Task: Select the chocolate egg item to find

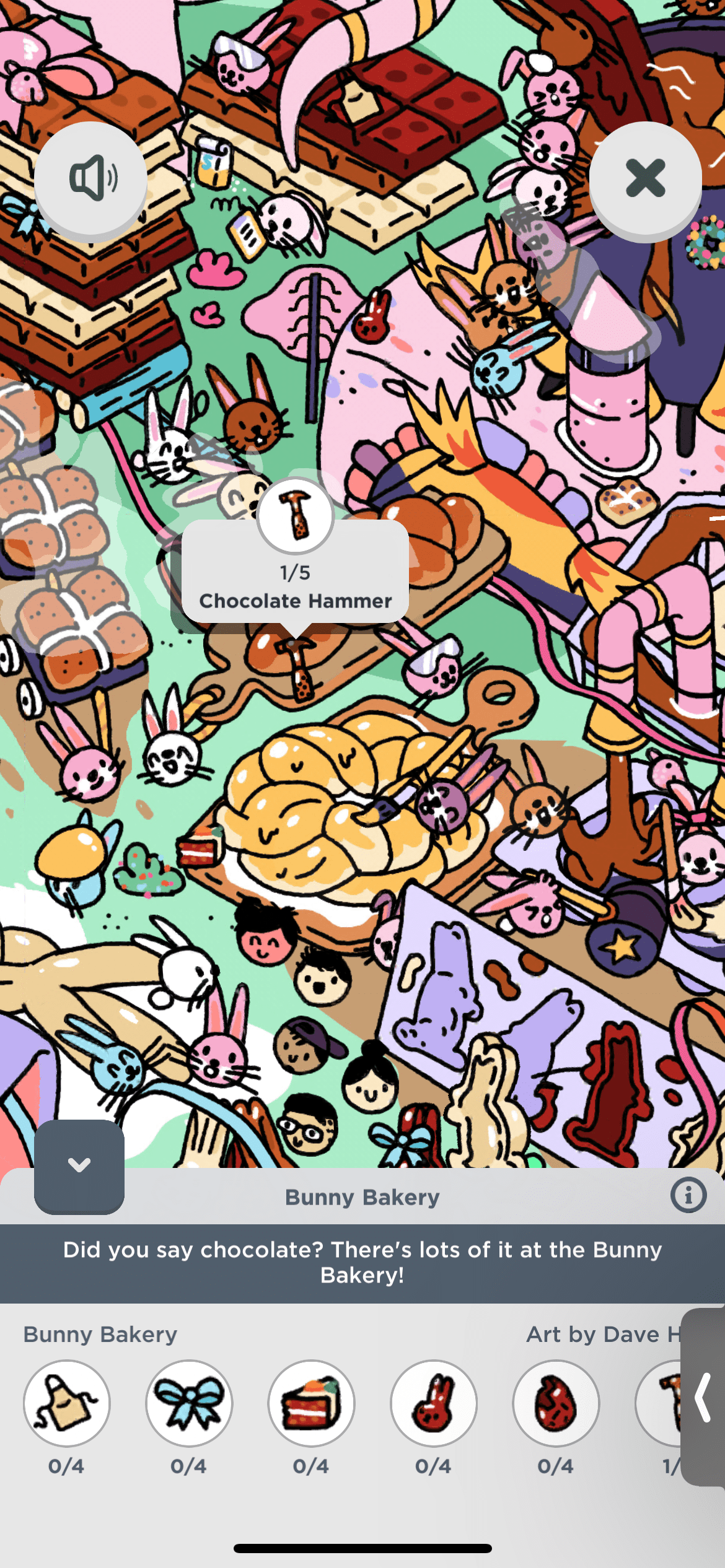Action: tap(555, 1403)
